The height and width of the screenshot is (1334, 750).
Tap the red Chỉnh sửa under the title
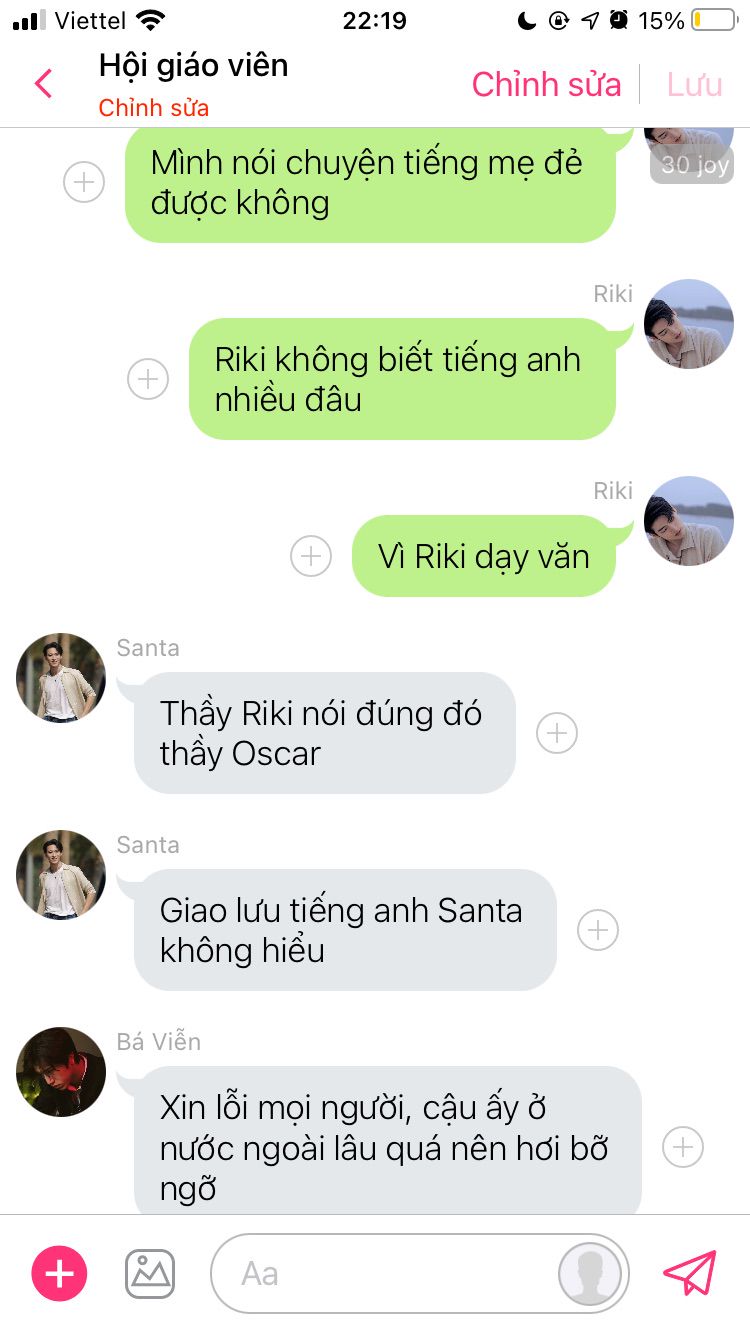coord(154,108)
